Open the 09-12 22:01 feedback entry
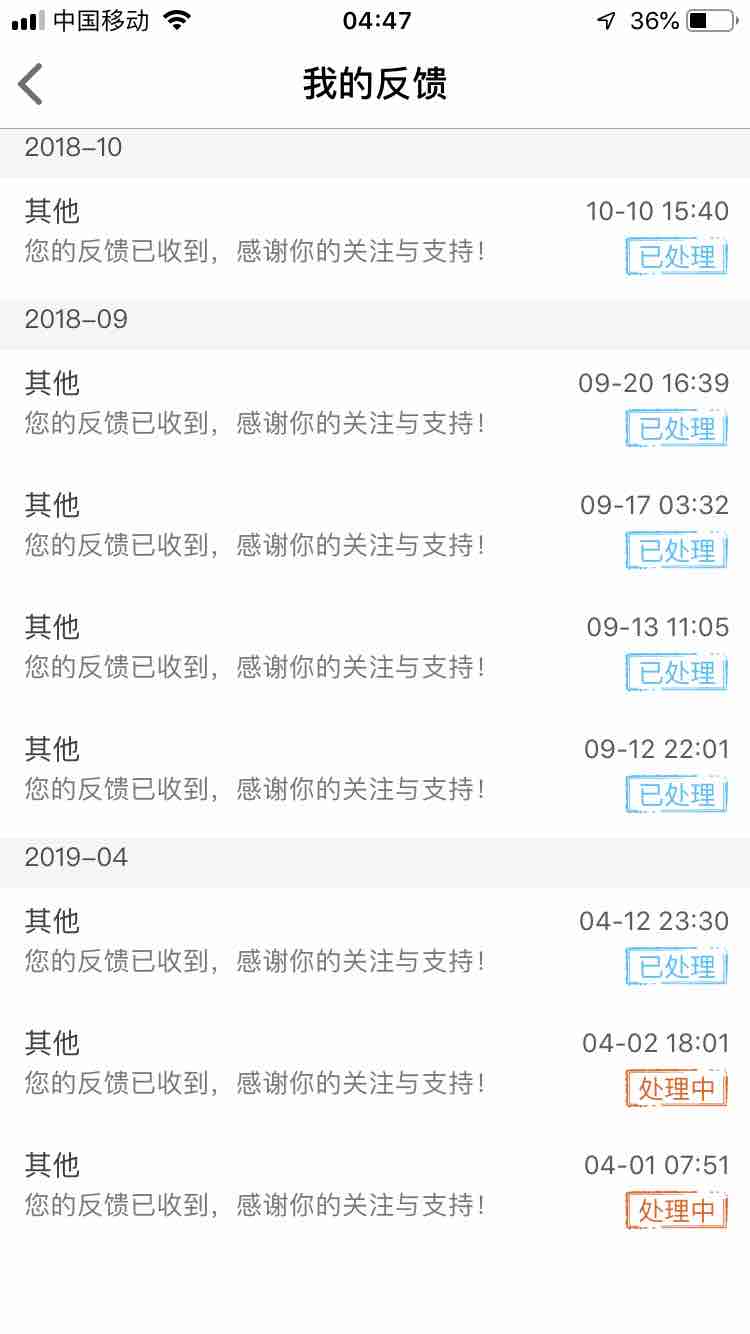Viewport: 750px width, 1334px height. coord(375,771)
